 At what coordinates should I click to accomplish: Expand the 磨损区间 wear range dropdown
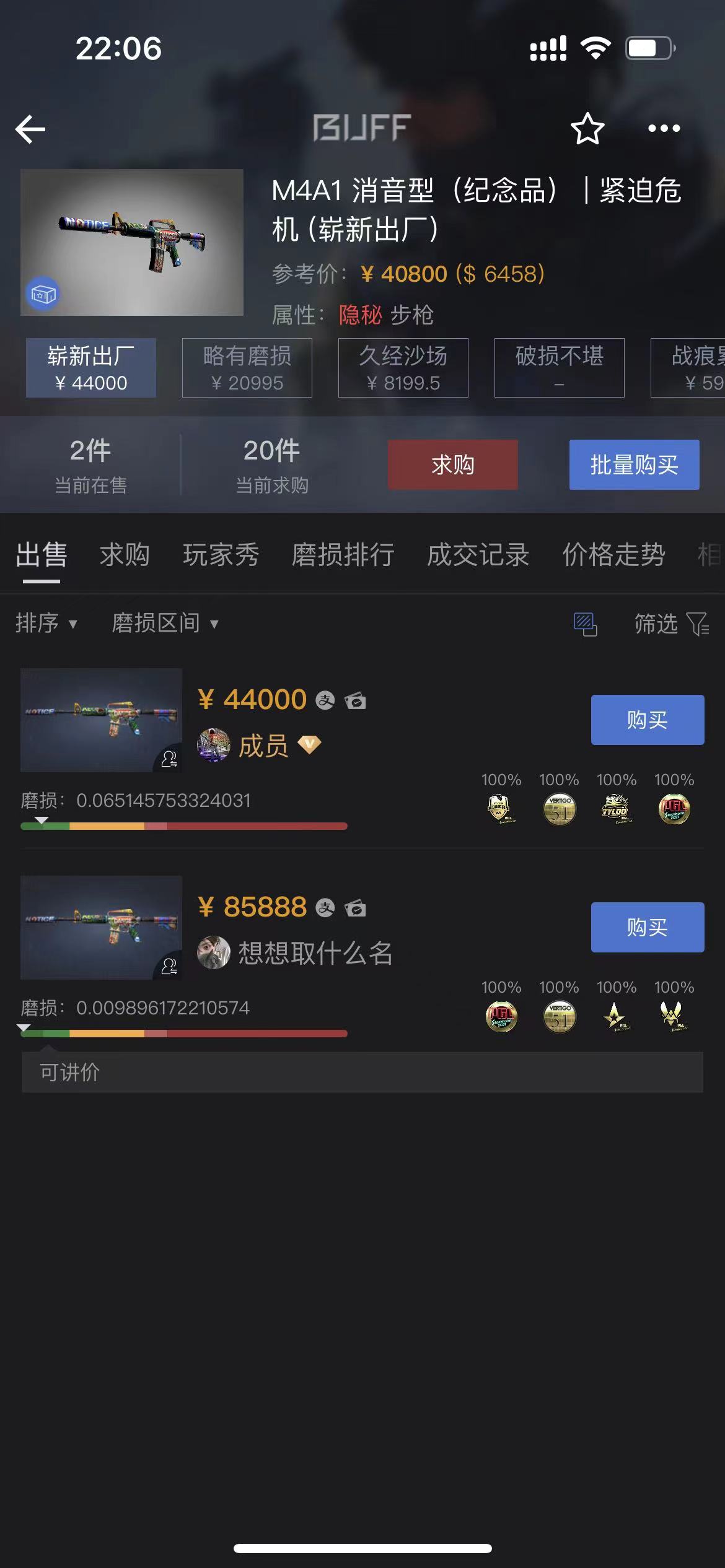[165, 623]
